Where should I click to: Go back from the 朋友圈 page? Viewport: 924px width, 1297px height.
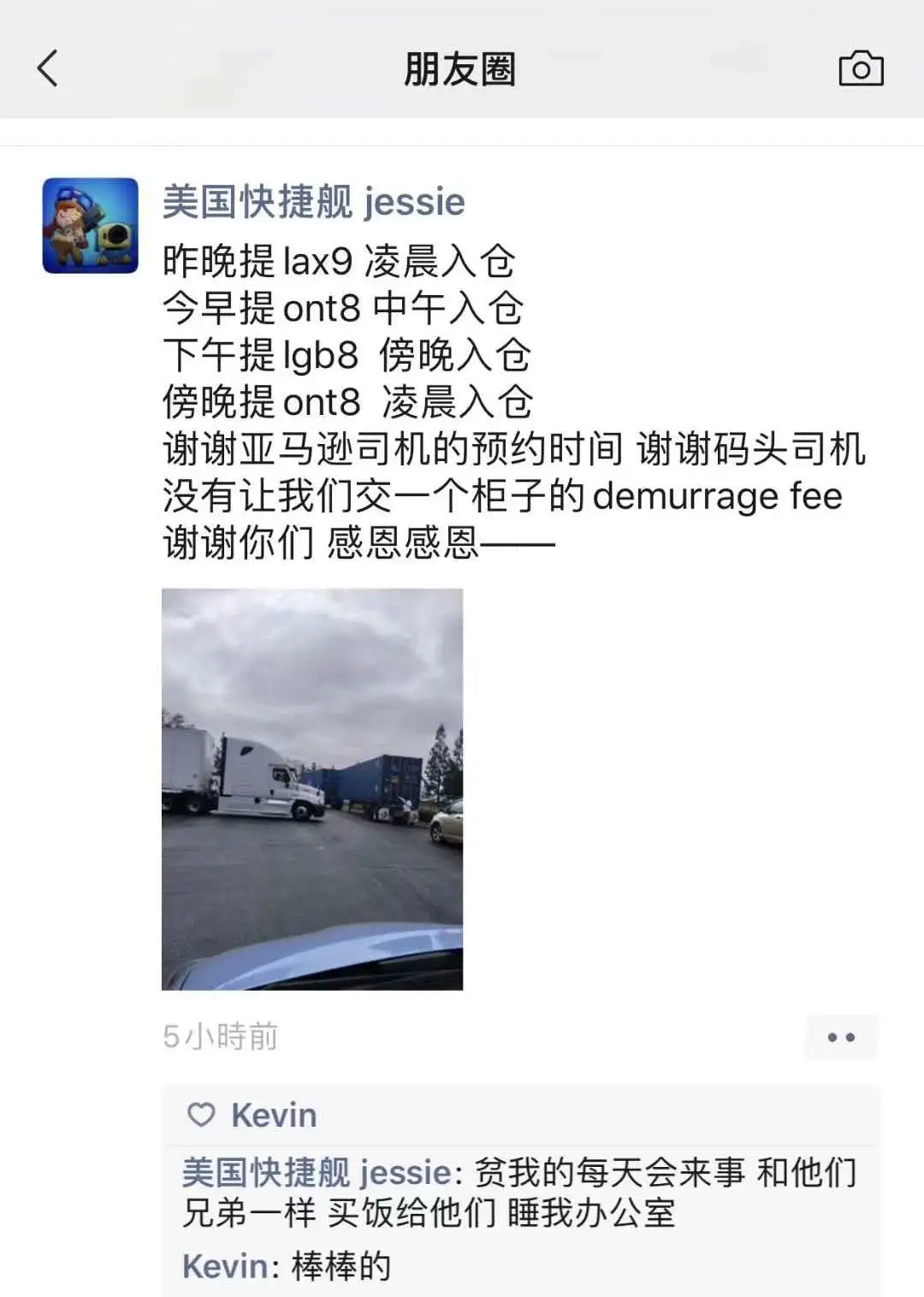click(48, 68)
